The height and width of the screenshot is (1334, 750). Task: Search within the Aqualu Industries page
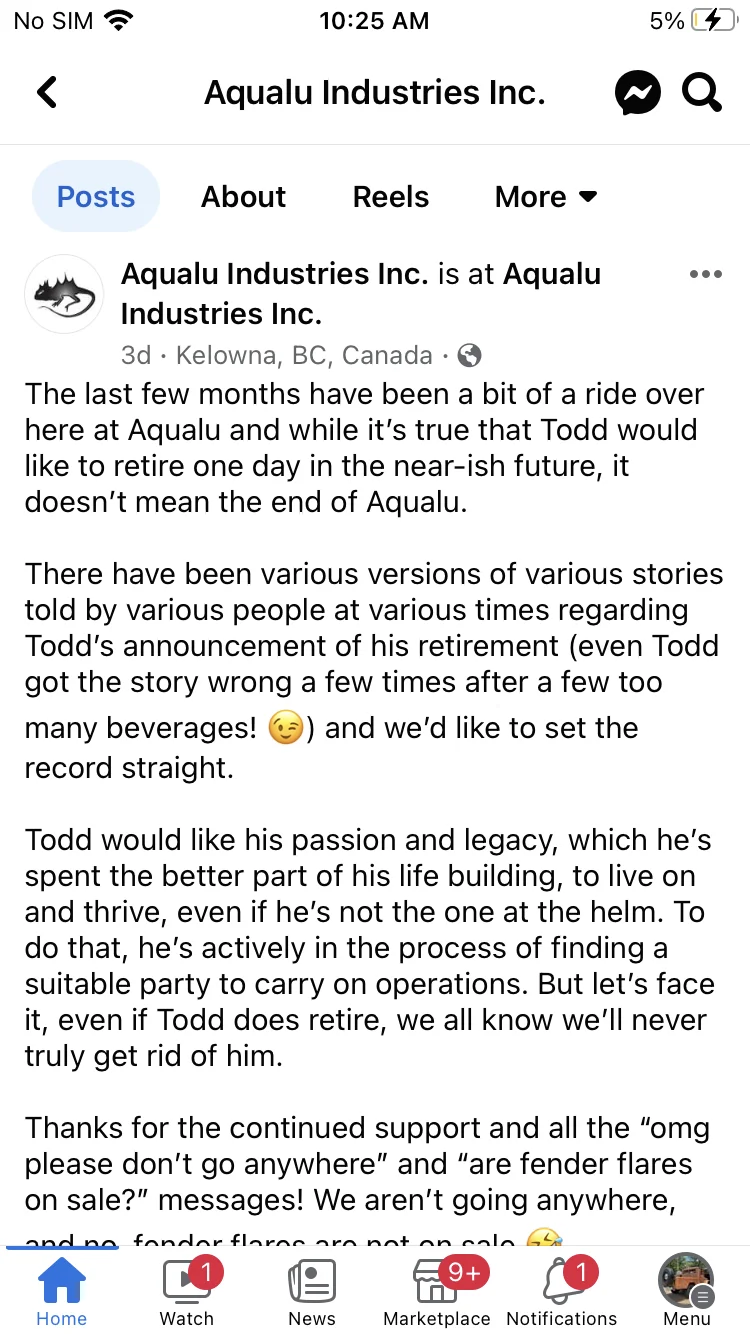[x=702, y=93]
